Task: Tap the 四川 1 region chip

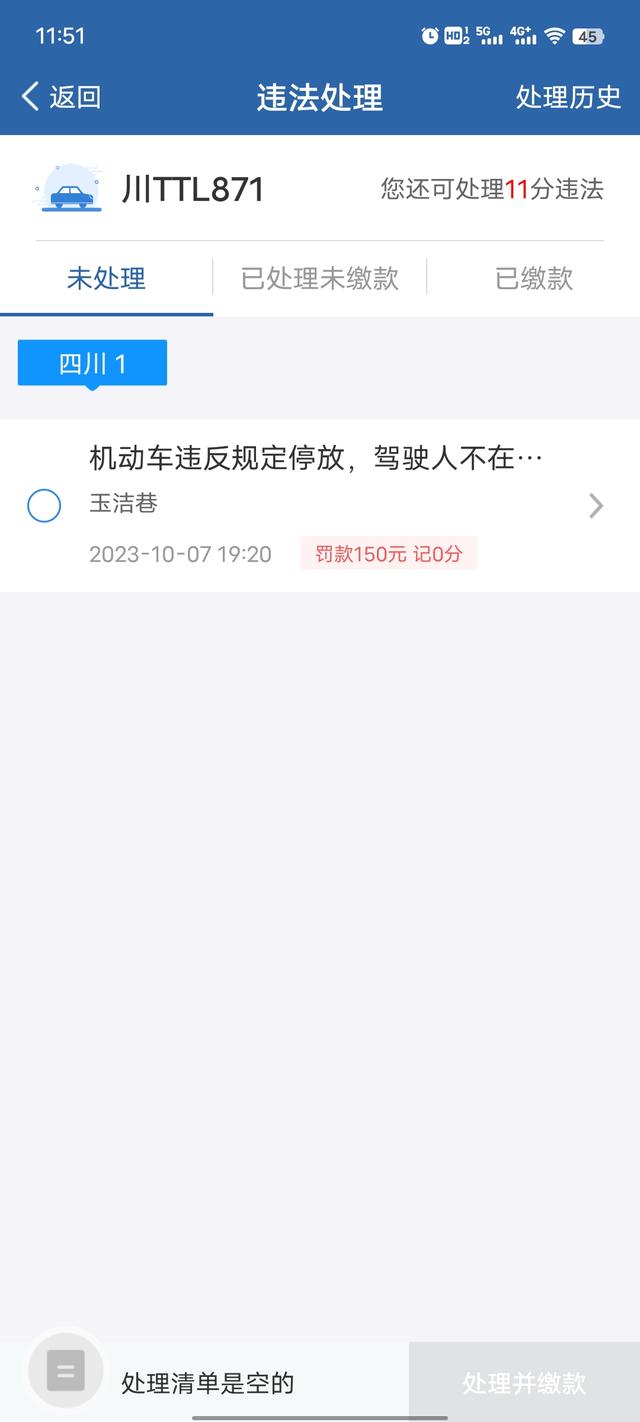Action: 92,364
